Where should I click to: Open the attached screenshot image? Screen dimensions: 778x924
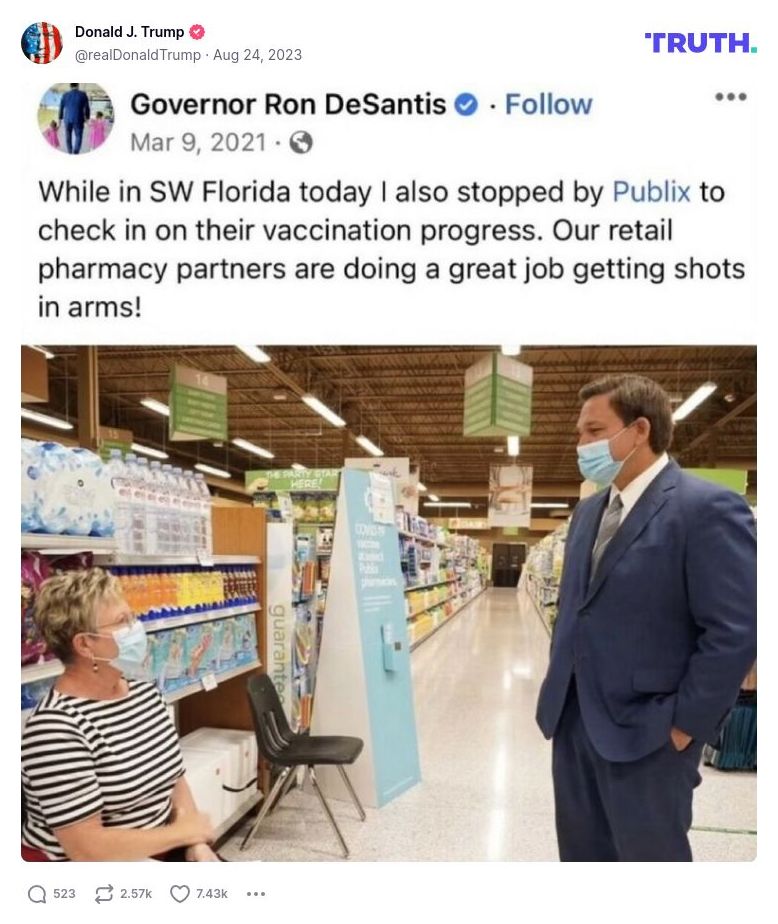click(388, 472)
